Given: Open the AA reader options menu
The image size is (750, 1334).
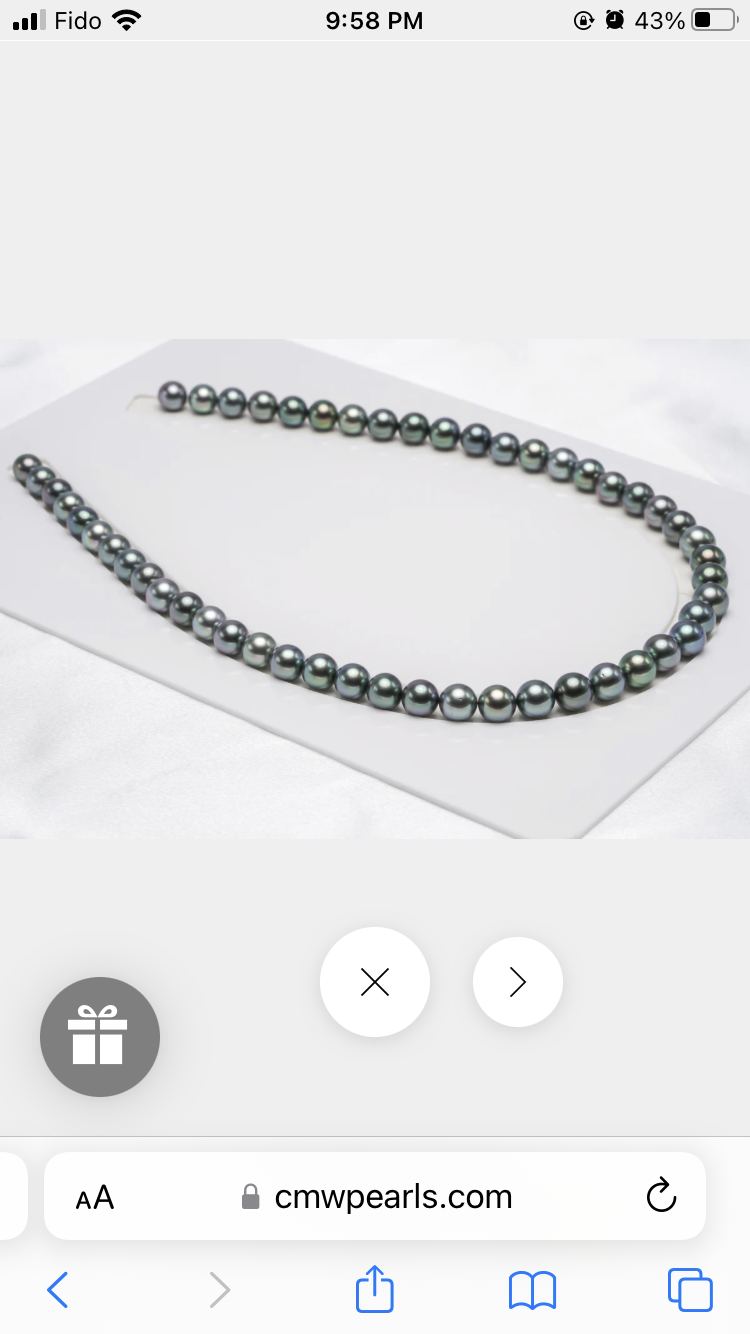Looking at the screenshot, I should [x=95, y=1197].
